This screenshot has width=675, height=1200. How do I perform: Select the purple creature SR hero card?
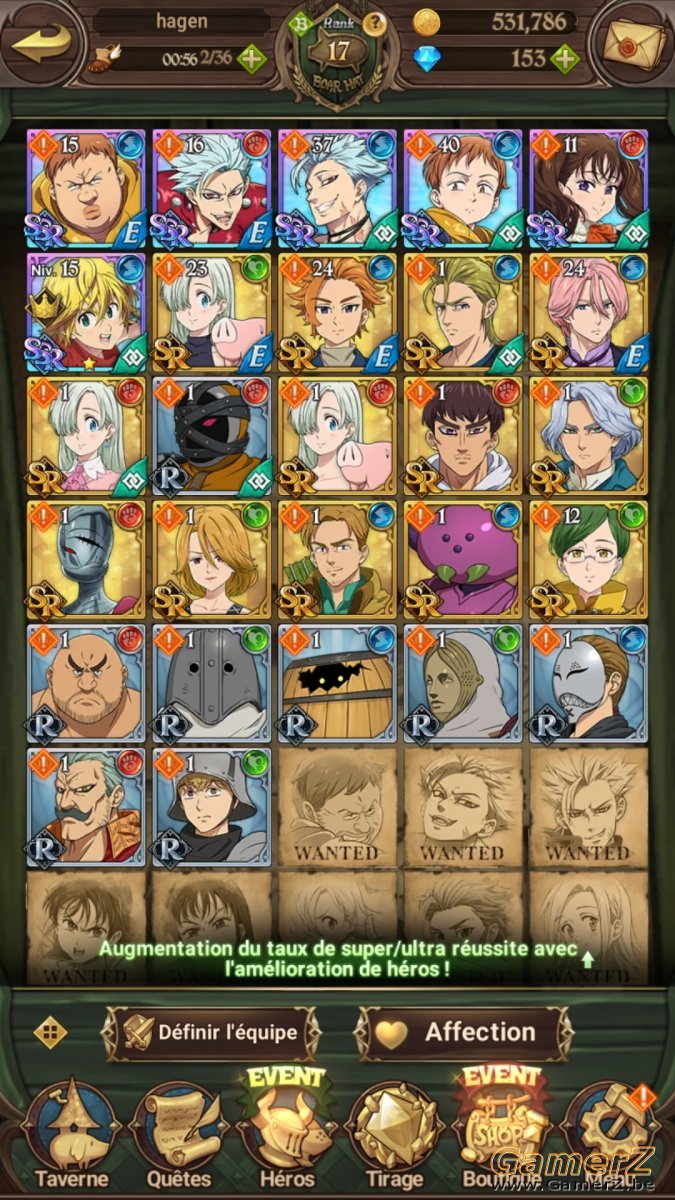463,559
